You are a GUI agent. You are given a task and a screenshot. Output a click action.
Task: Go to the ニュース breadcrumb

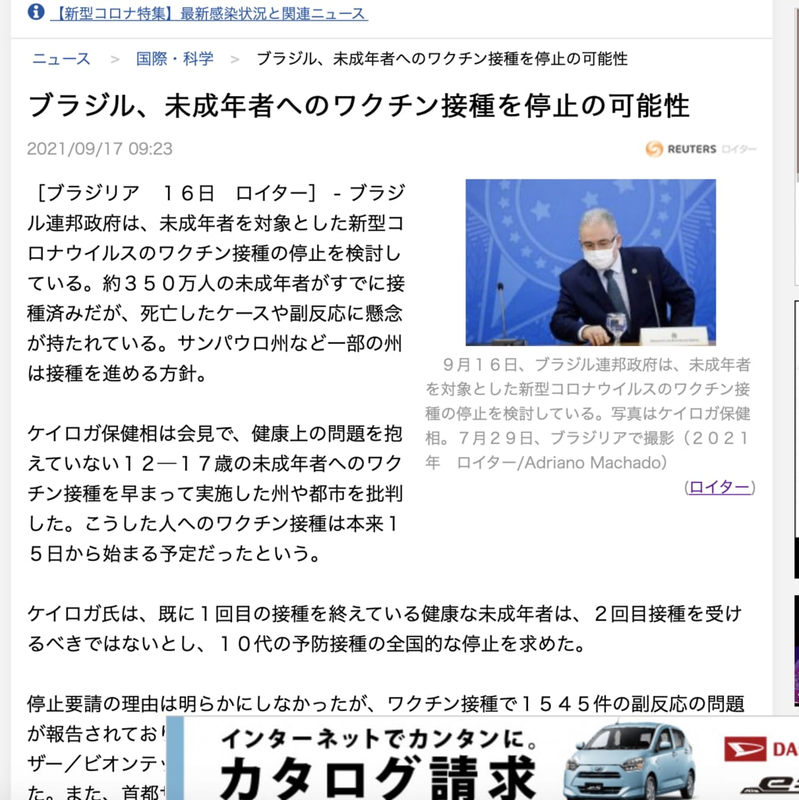point(61,59)
